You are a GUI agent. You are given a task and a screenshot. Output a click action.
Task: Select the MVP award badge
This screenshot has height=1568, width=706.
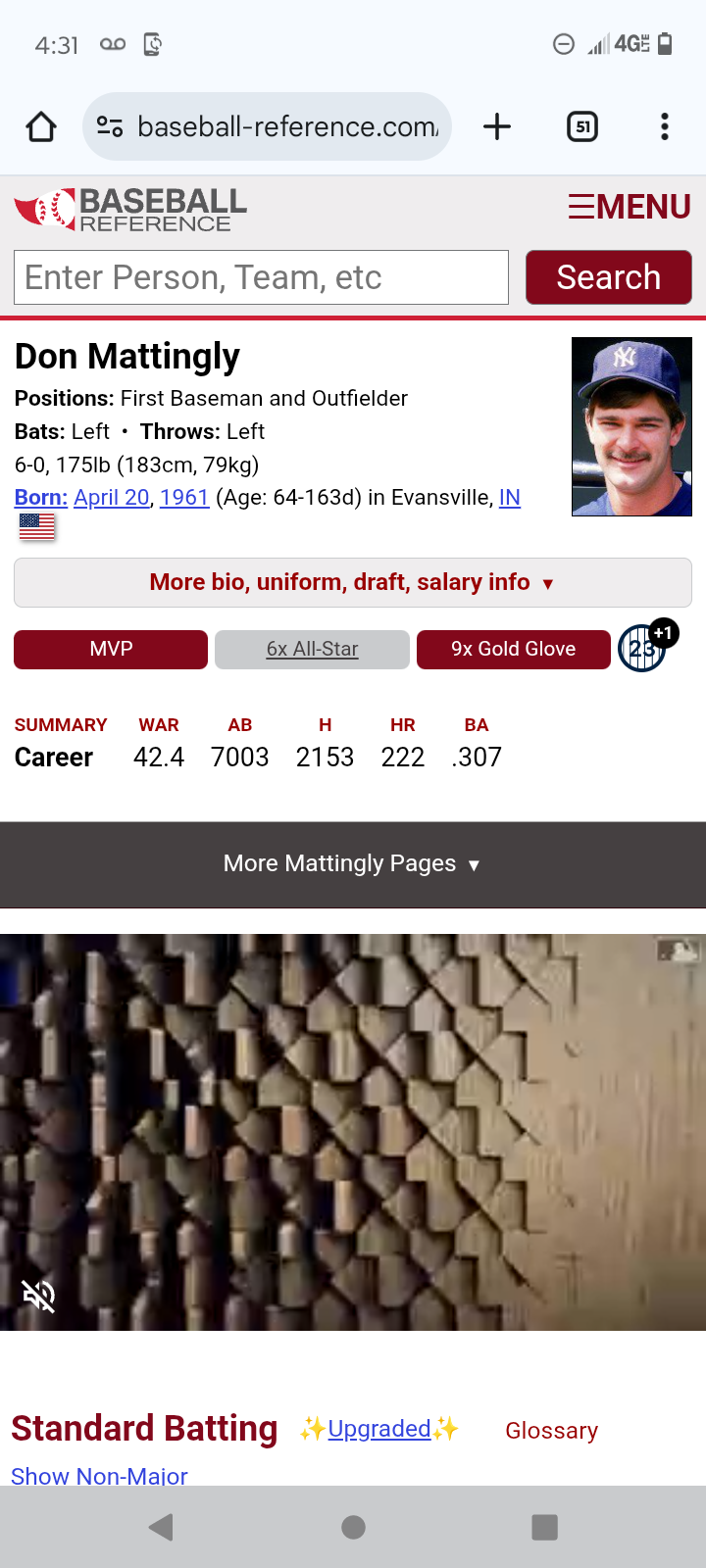coord(111,649)
